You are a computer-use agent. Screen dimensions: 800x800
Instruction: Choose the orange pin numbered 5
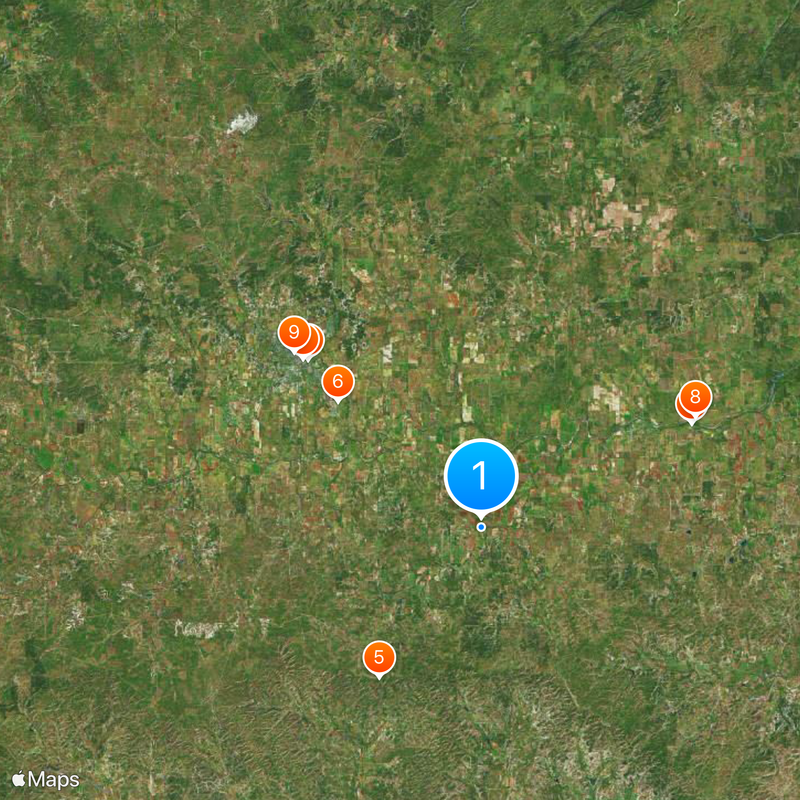tap(379, 657)
